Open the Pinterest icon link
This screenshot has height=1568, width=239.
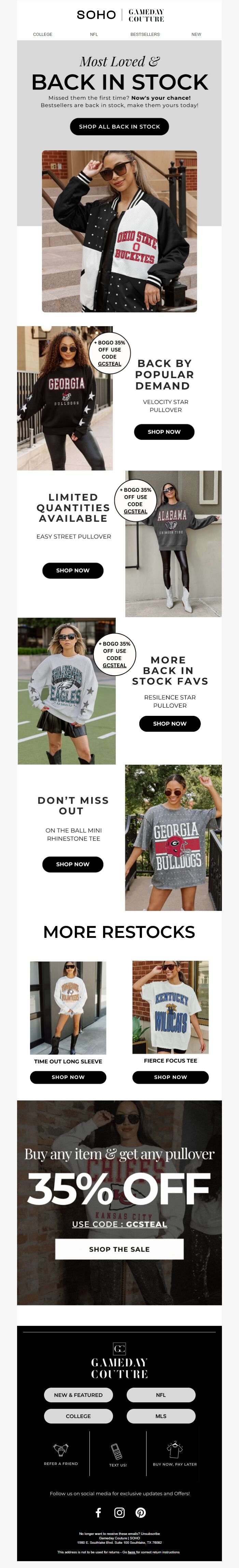click(x=140, y=1512)
